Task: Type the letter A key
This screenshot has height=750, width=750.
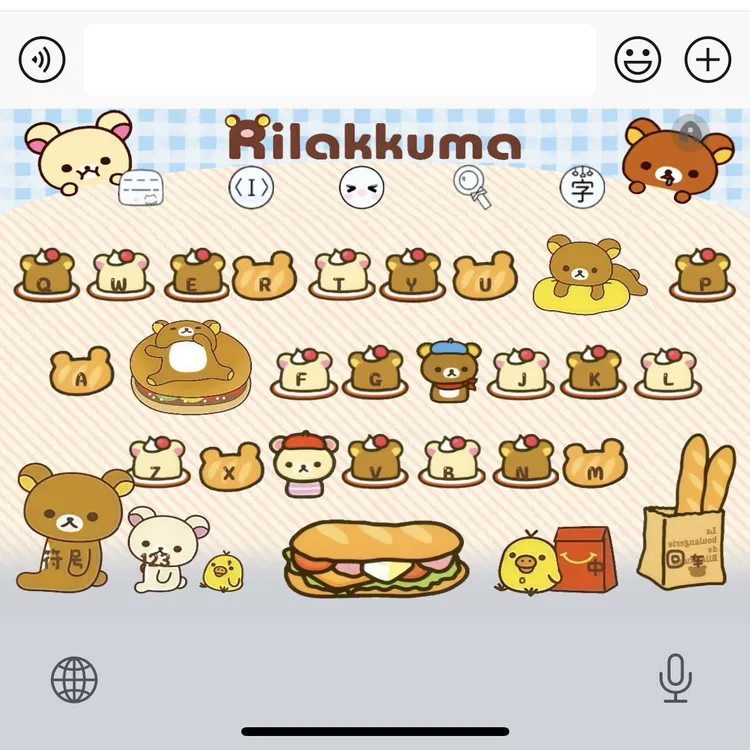Action: point(81,373)
